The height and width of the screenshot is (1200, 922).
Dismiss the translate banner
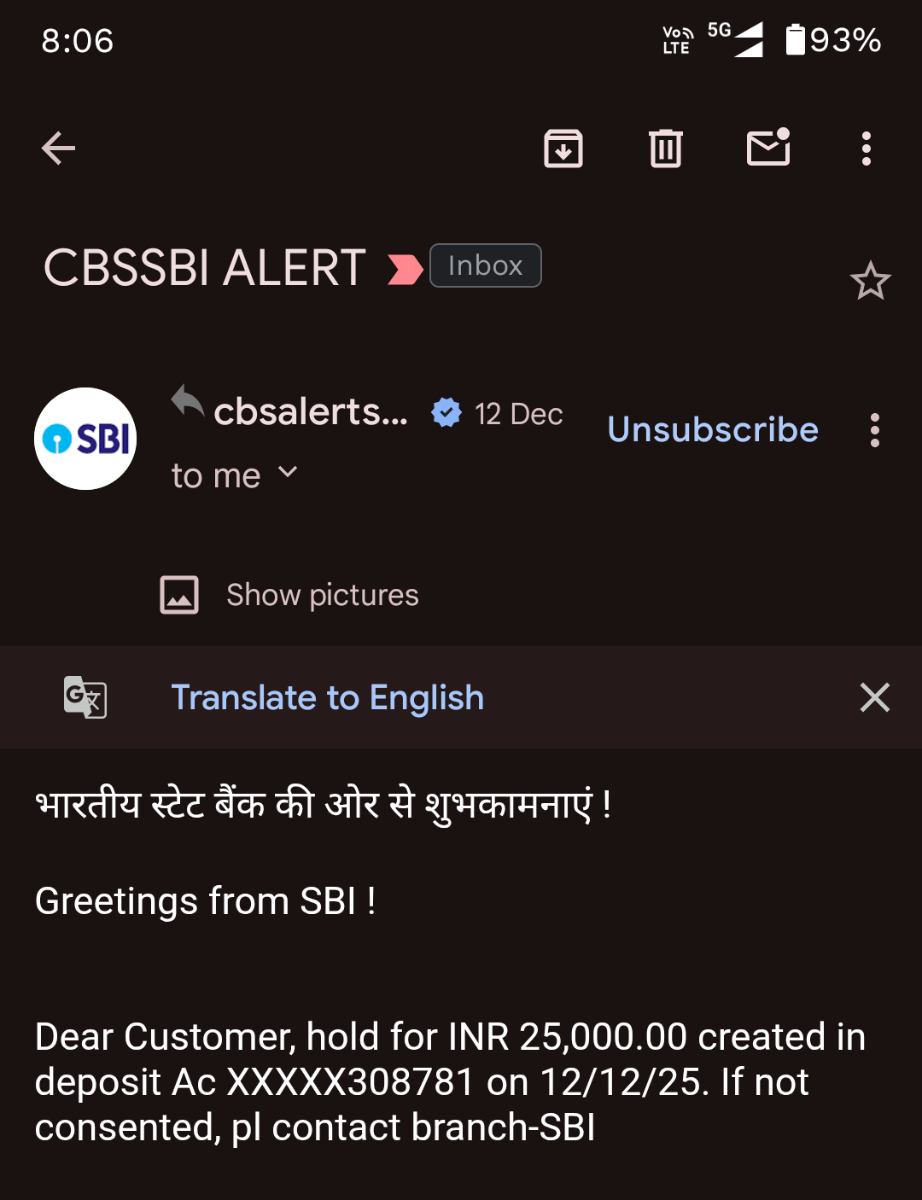pyautogui.click(x=874, y=697)
